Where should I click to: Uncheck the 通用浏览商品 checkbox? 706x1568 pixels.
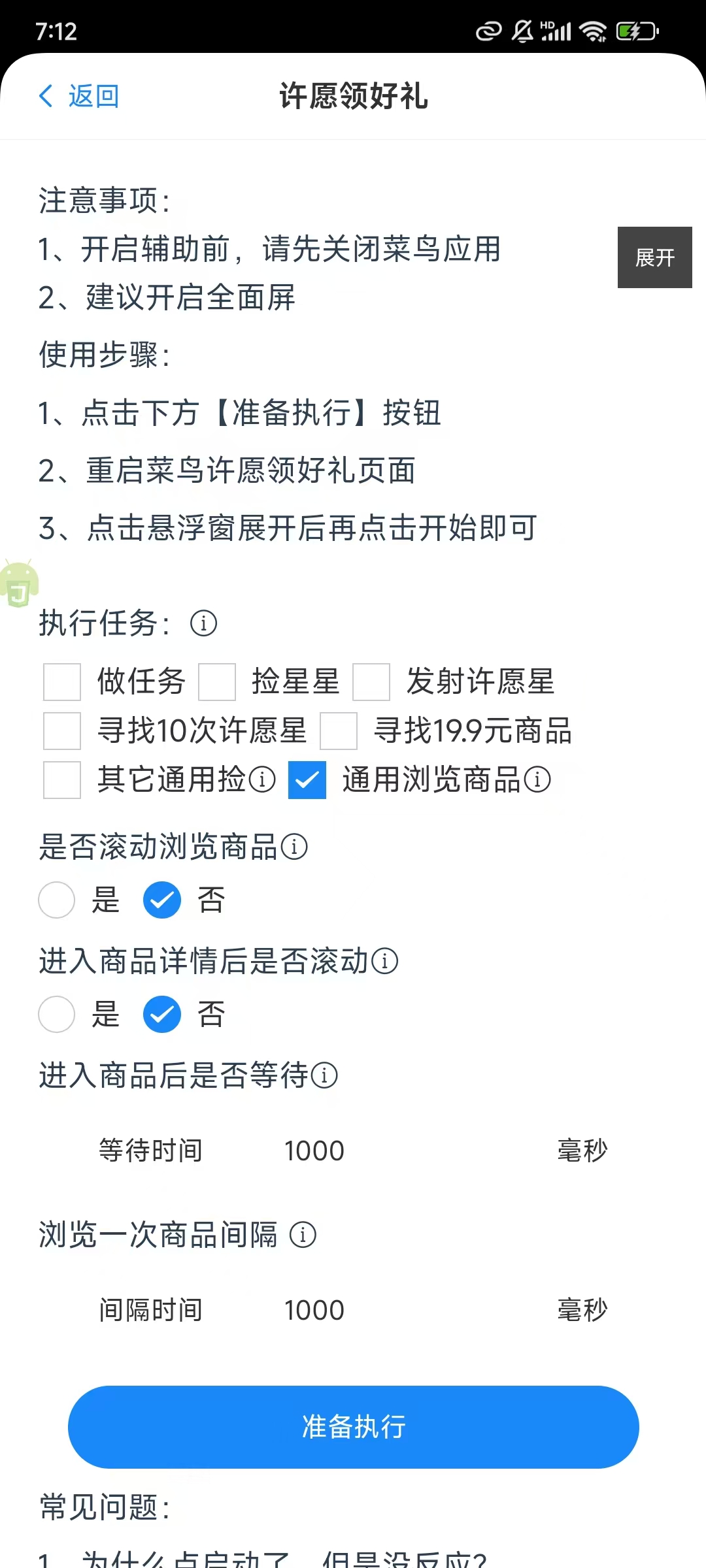[x=307, y=780]
